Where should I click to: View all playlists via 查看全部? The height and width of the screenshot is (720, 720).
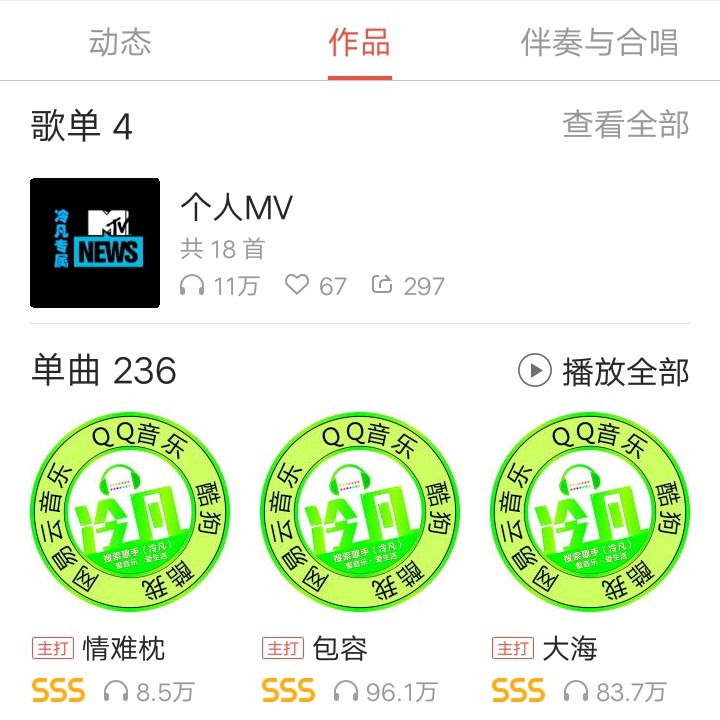tap(626, 125)
